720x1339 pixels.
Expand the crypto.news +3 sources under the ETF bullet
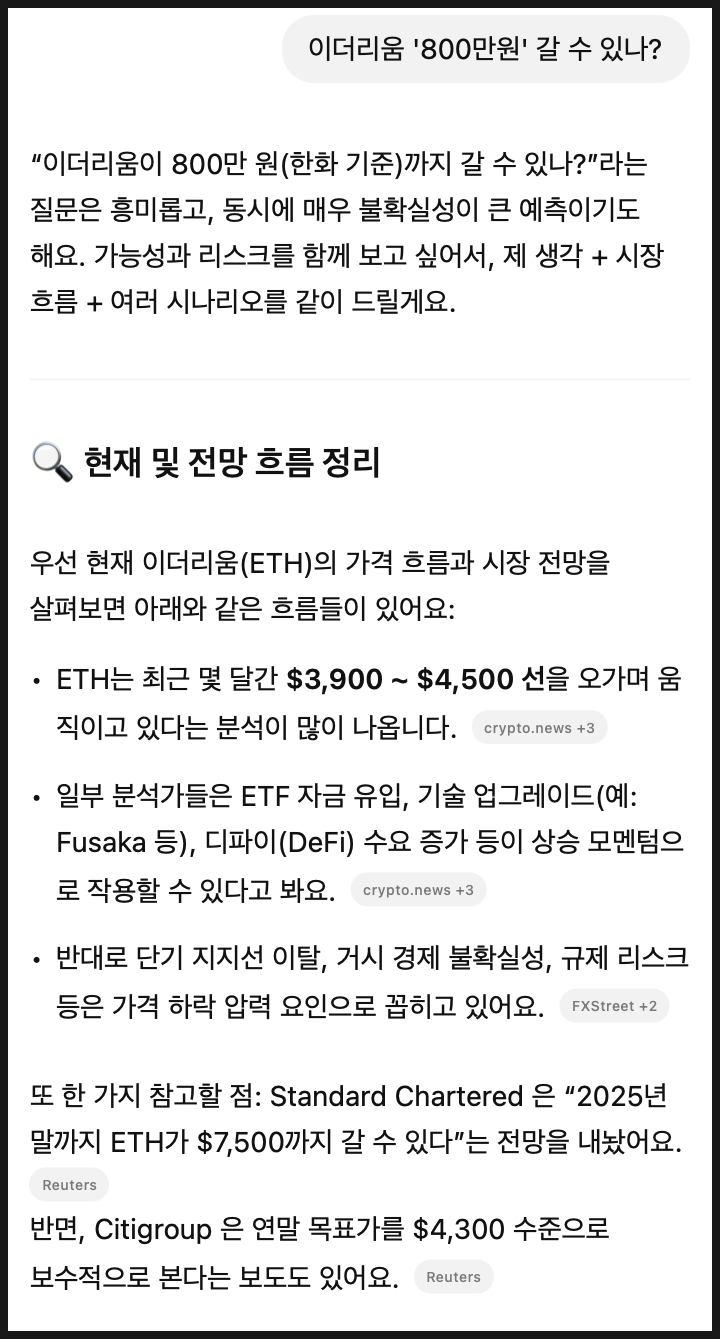click(x=418, y=889)
